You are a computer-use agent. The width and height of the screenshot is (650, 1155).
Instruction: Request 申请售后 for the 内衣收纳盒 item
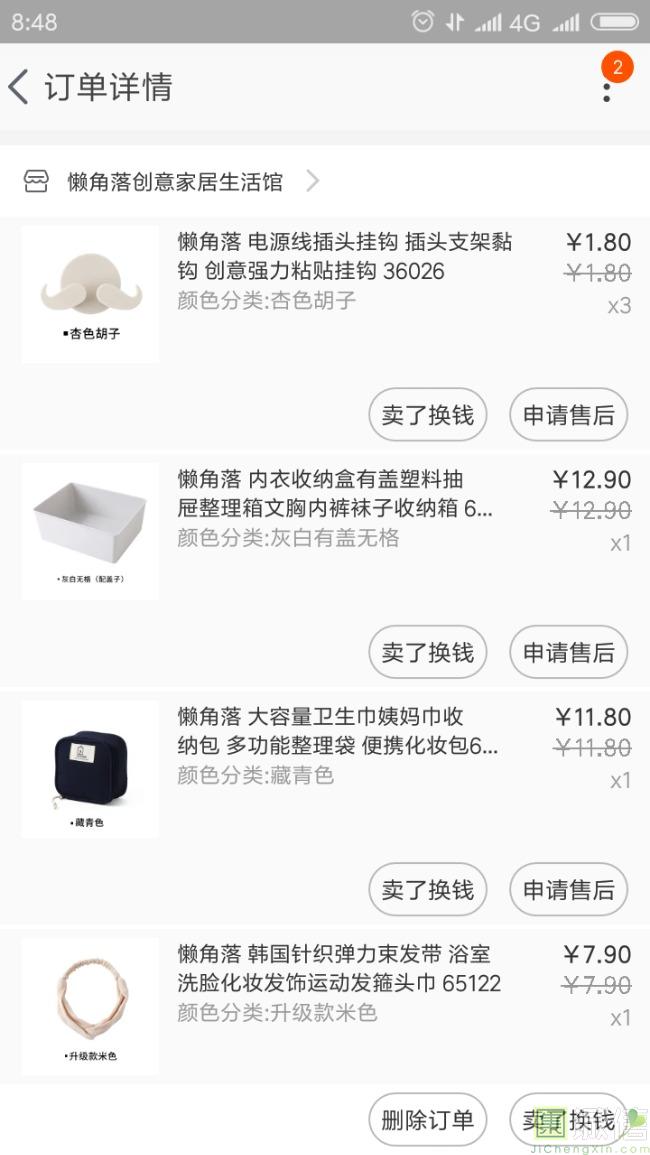pyautogui.click(x=568, y=652)
